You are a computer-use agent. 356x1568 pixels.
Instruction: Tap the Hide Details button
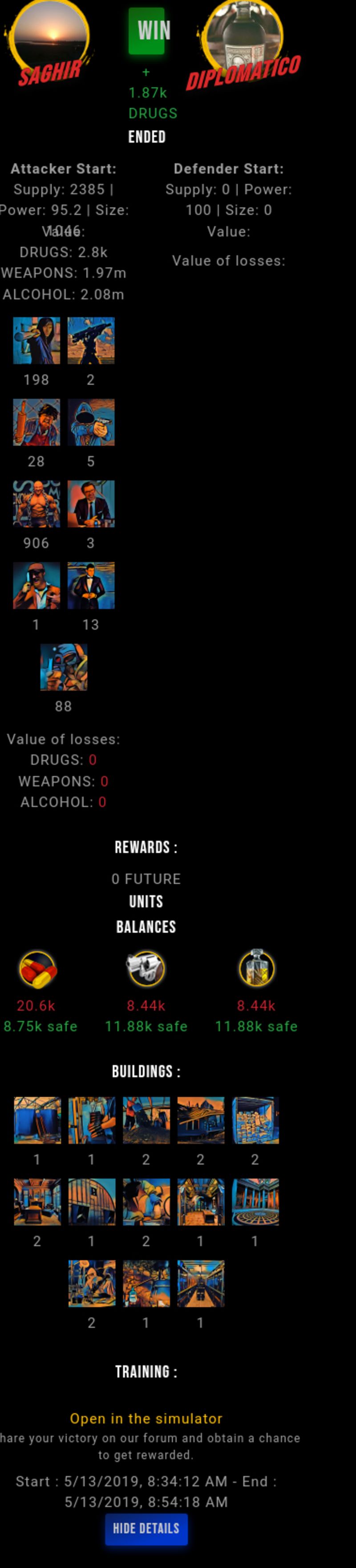pos(146,1528)
